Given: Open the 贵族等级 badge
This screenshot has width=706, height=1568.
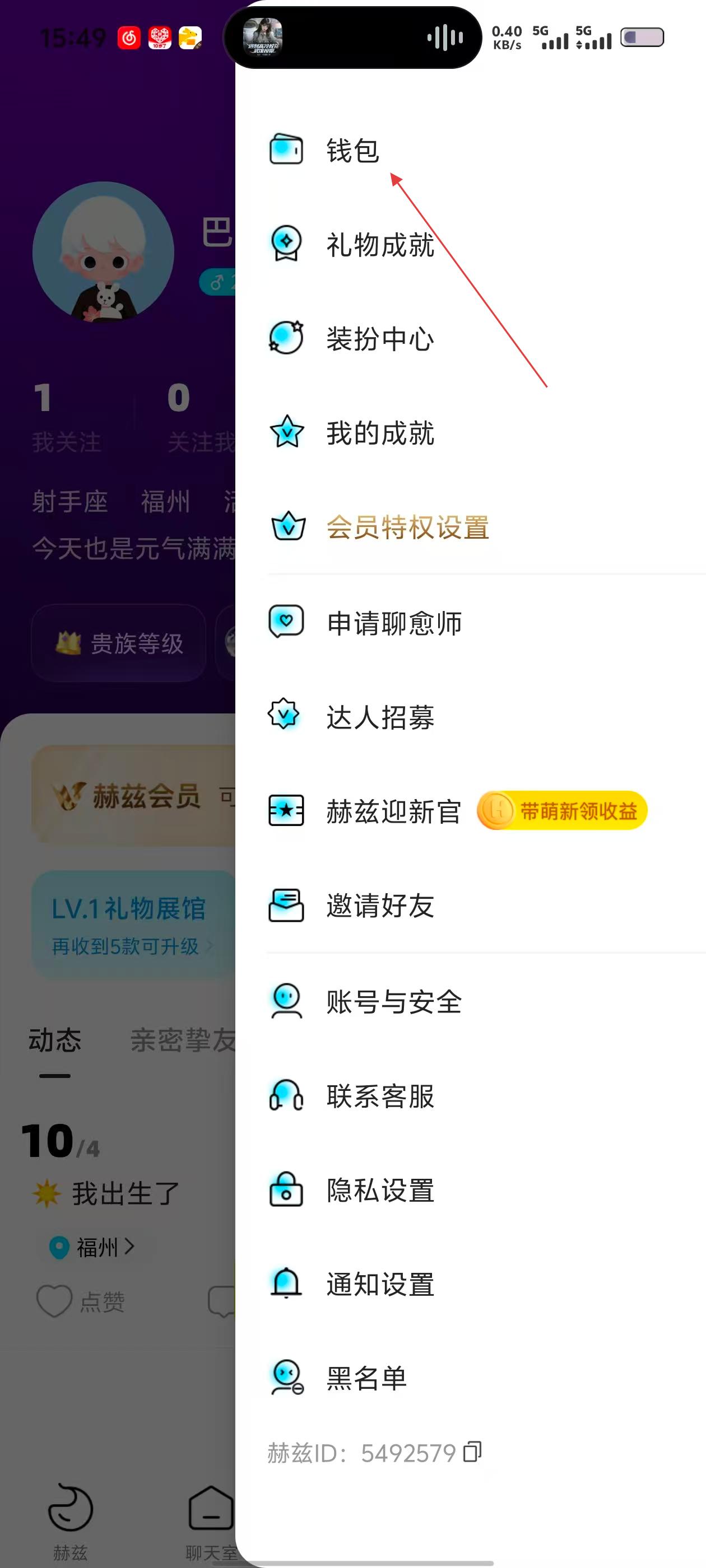Looking at the screenshot, I should pyautogui.click(x=119, y=643).
